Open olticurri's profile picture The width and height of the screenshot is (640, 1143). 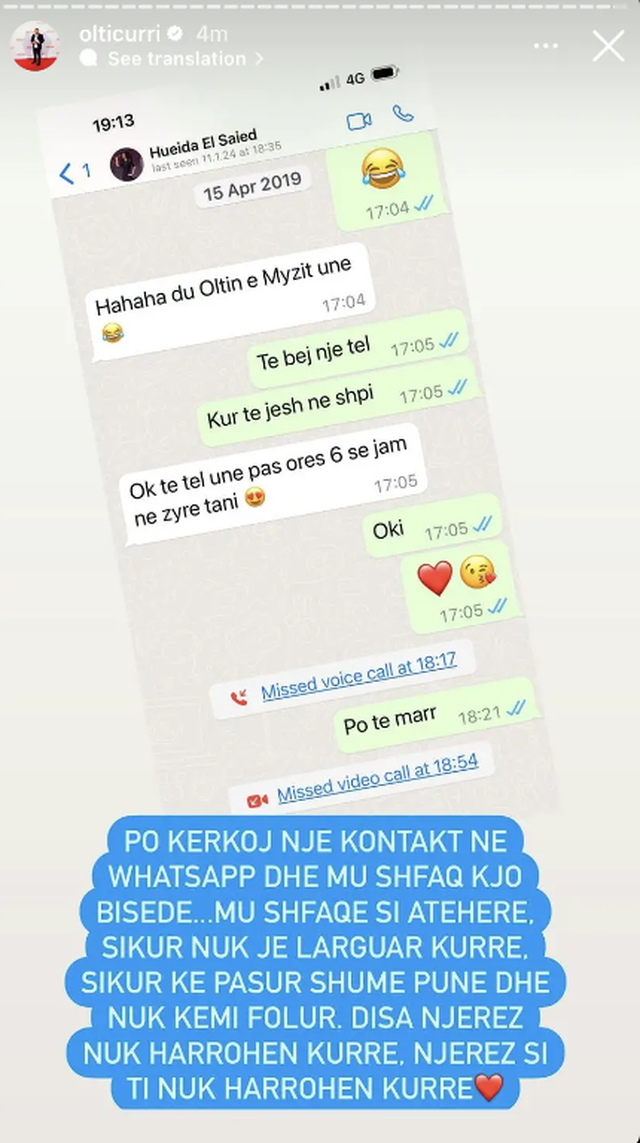(35, 46)
